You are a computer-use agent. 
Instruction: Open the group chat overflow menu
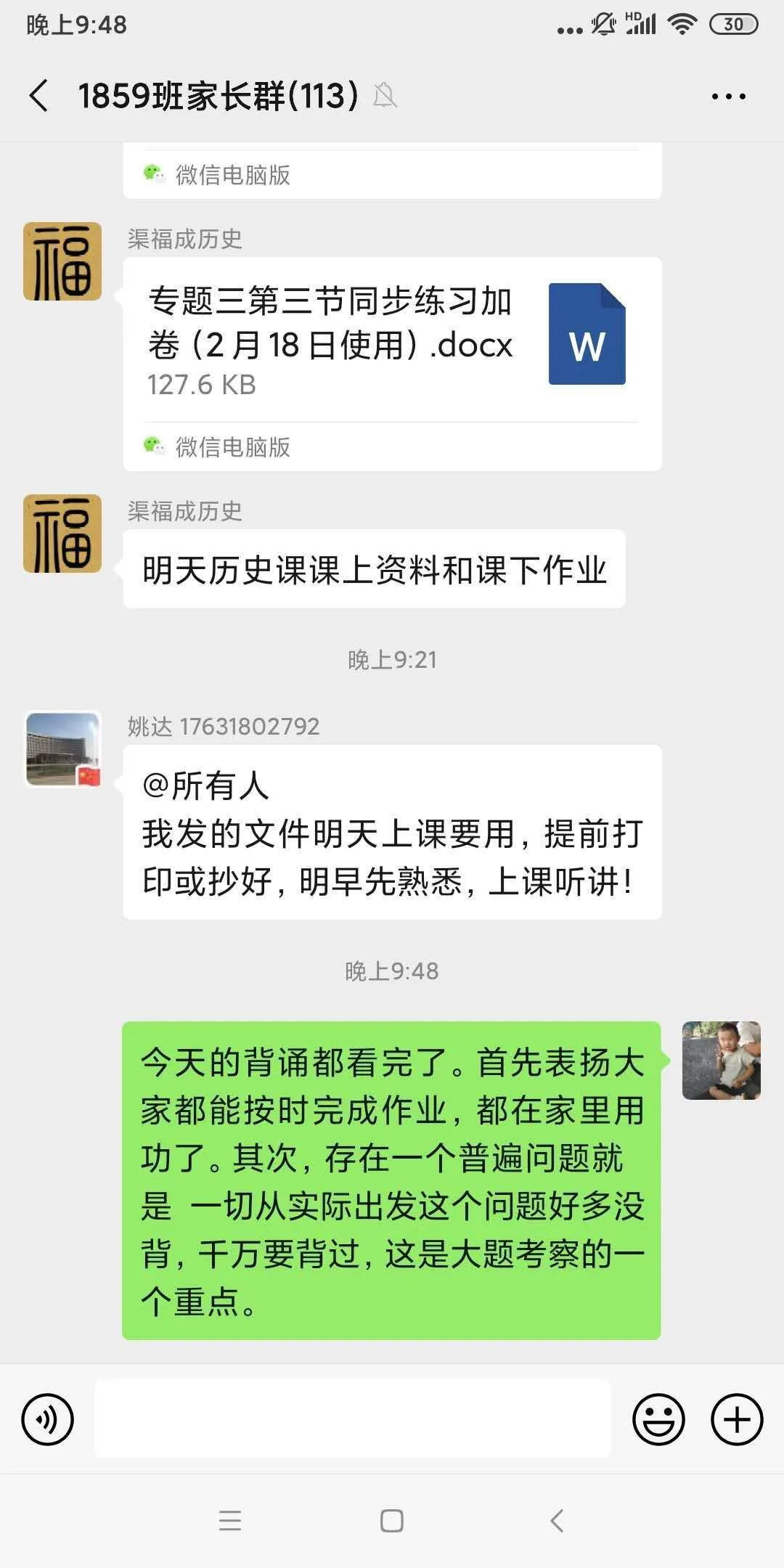click(728, 96)
